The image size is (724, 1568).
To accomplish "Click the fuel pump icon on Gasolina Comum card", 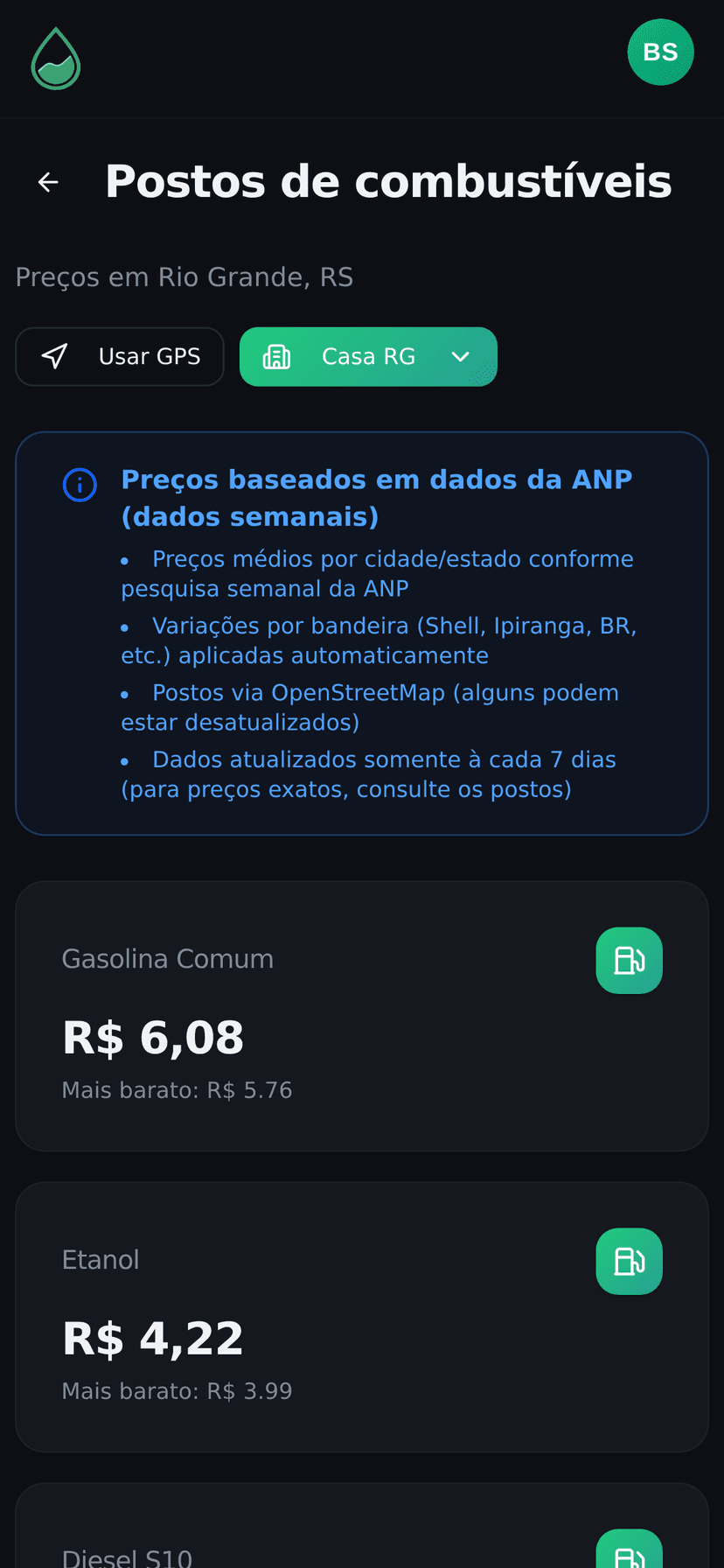I will tap(630, 960).
